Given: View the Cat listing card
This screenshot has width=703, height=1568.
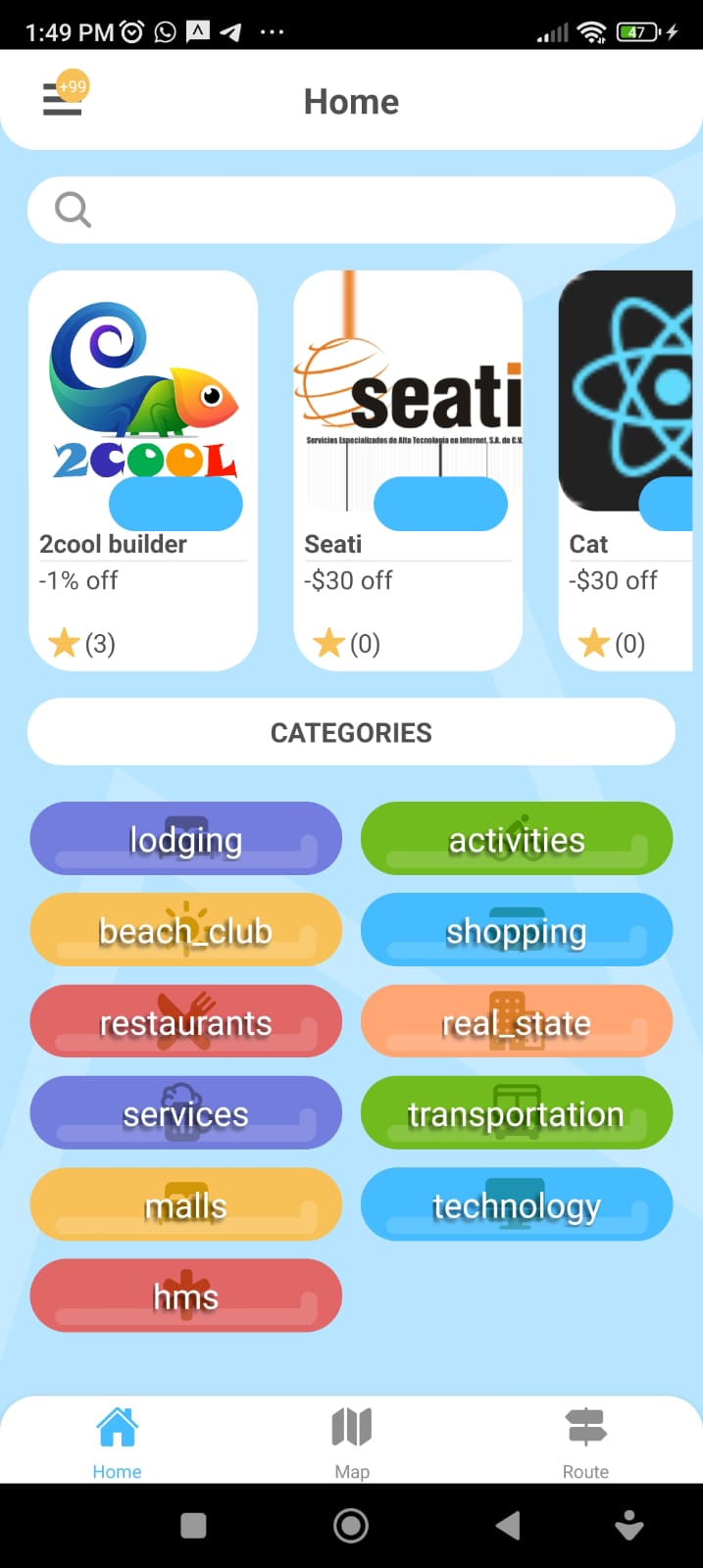Looking at the screenshot, I should [x=628, y=470].
